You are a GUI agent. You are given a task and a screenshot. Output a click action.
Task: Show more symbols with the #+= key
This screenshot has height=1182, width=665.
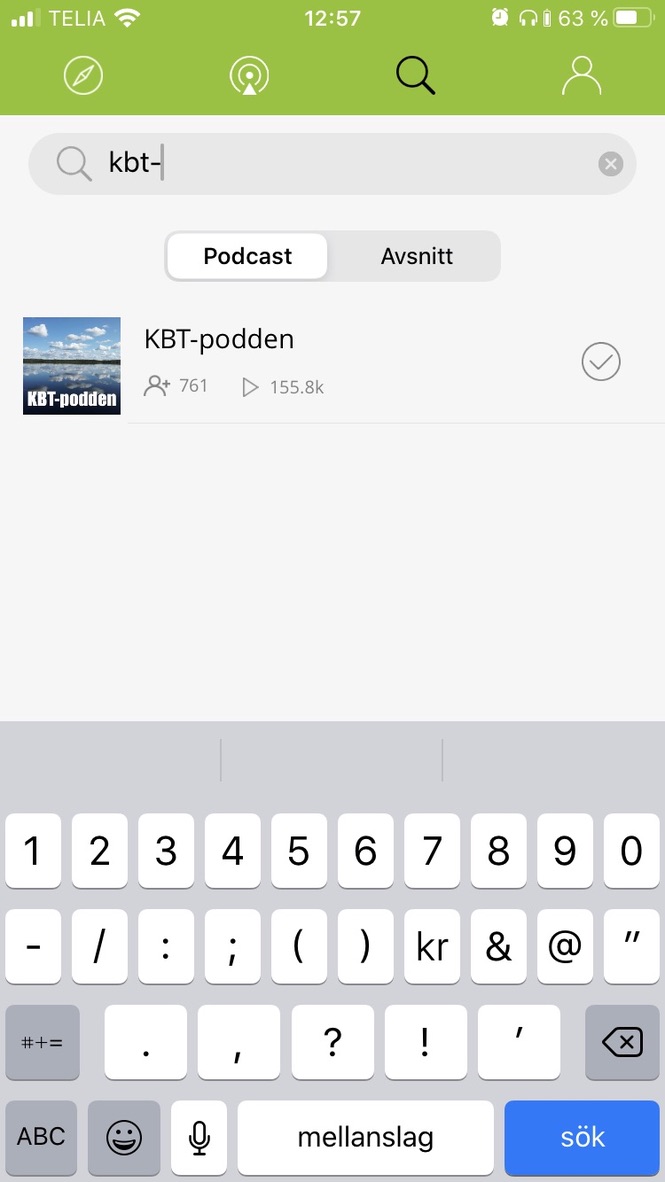point(42,1043)
